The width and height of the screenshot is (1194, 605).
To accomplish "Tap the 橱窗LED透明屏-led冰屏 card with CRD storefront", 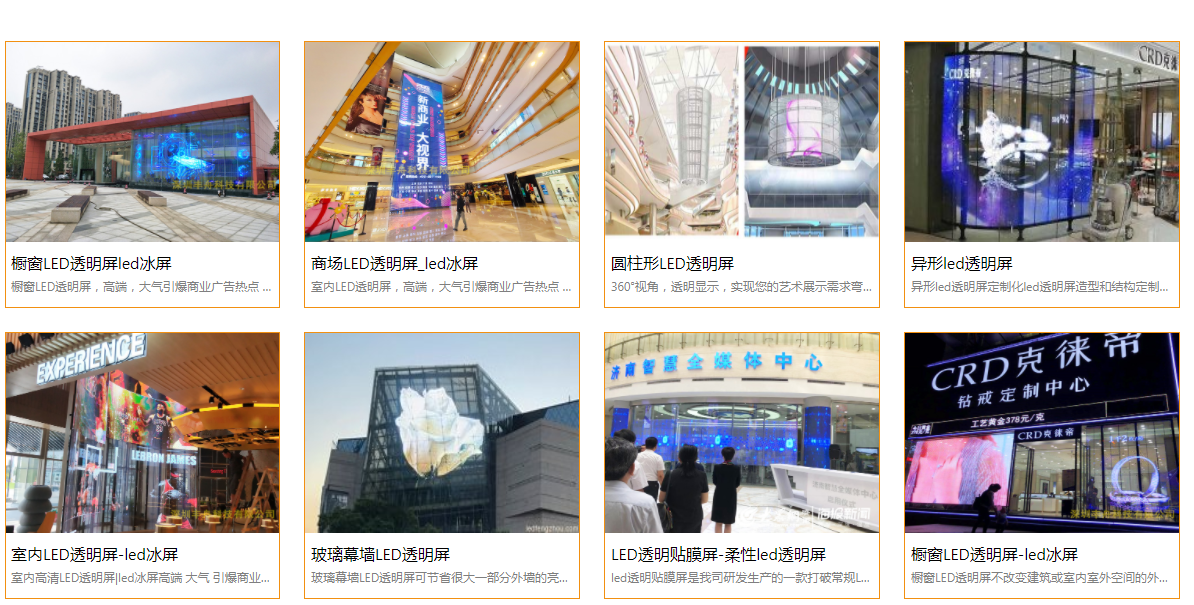I will pyautogui.click(x=1042, y=464).
